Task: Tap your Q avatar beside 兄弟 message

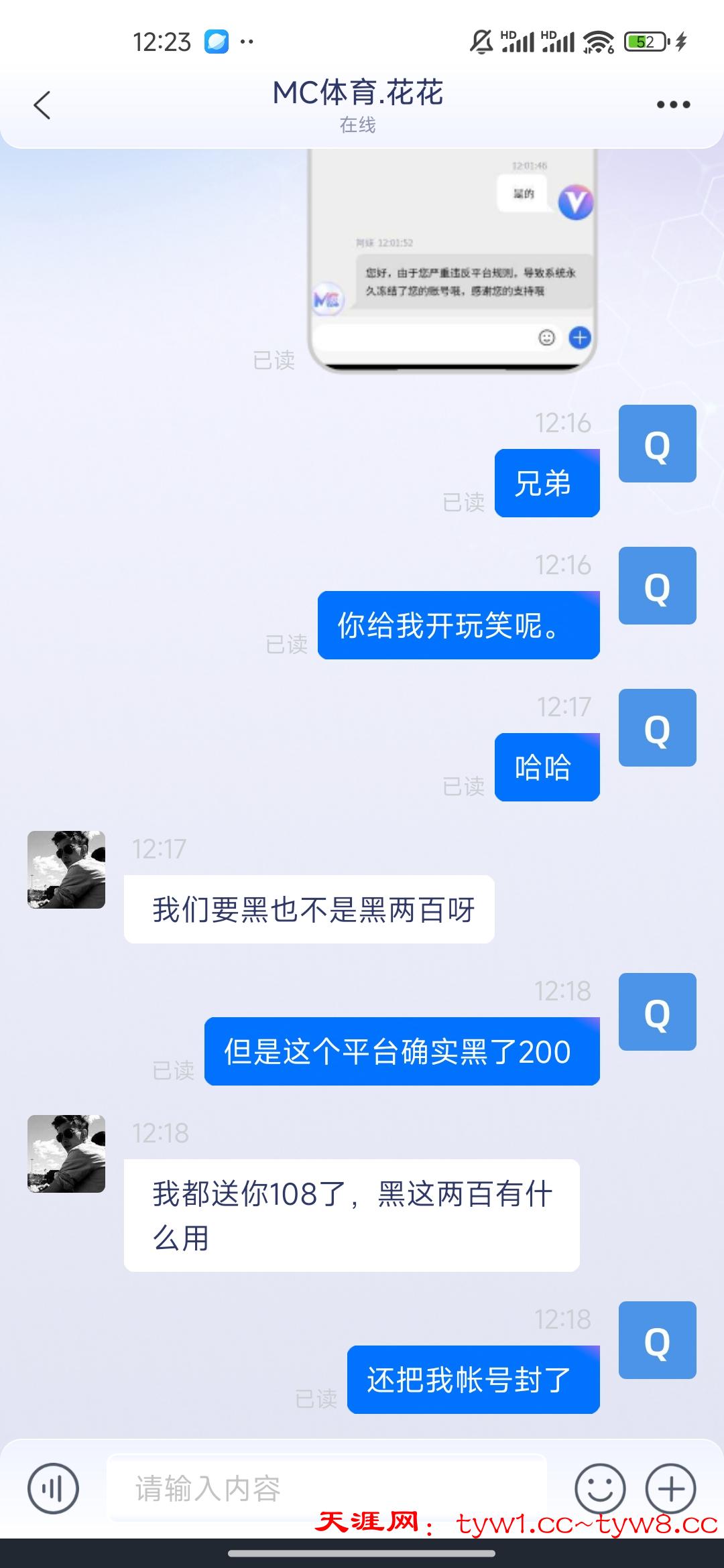Action: 657,444
